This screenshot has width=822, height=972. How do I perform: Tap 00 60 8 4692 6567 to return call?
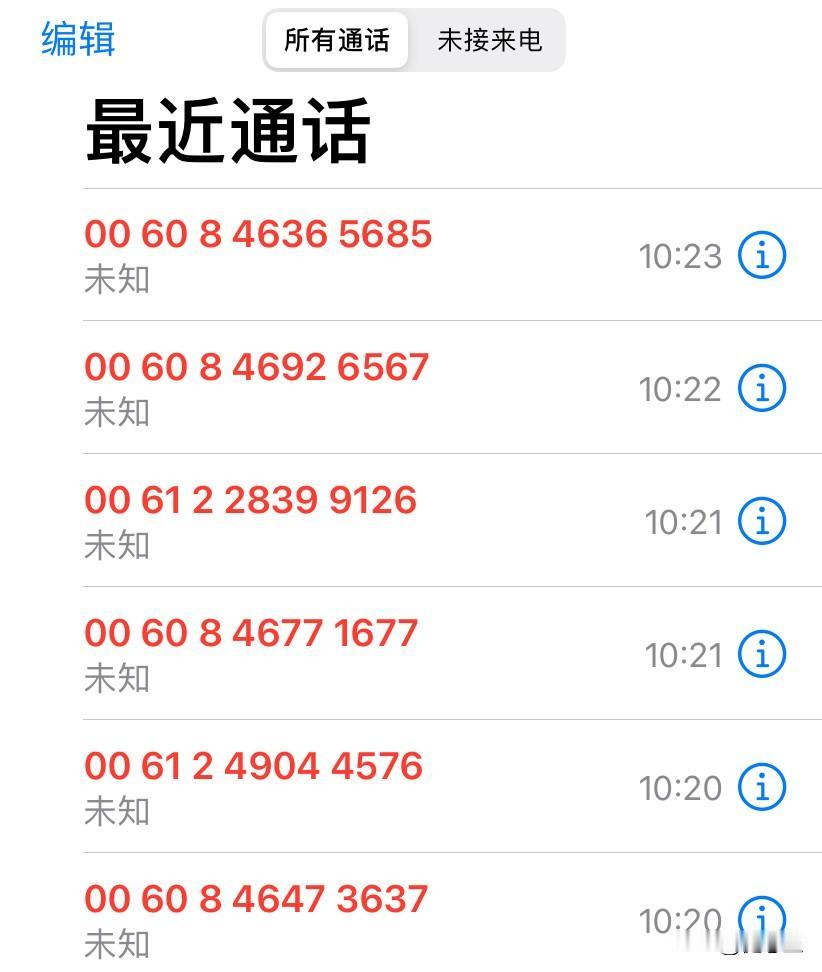tap(255, 367)
